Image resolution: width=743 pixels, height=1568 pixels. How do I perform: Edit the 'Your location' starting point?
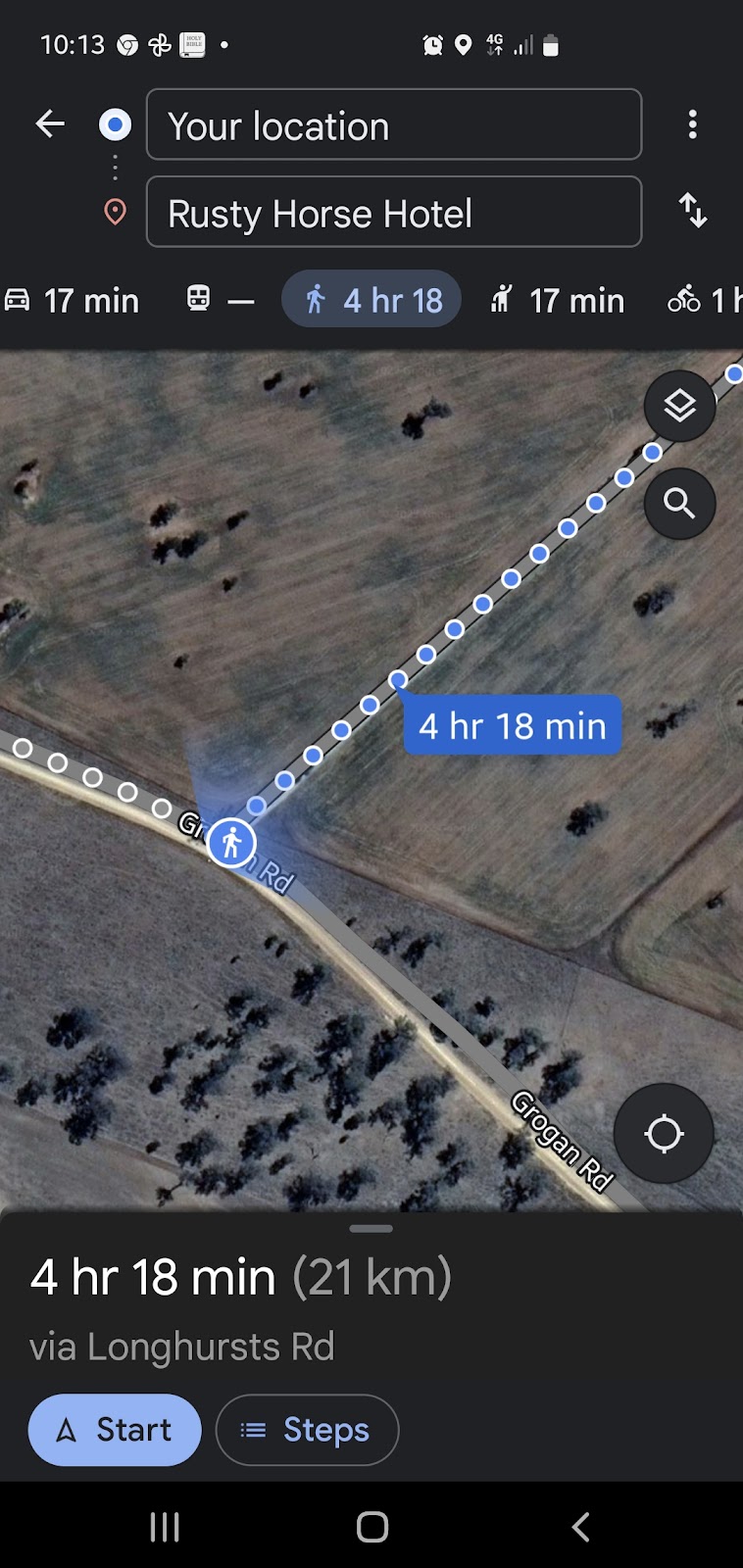tap(393, 124)
